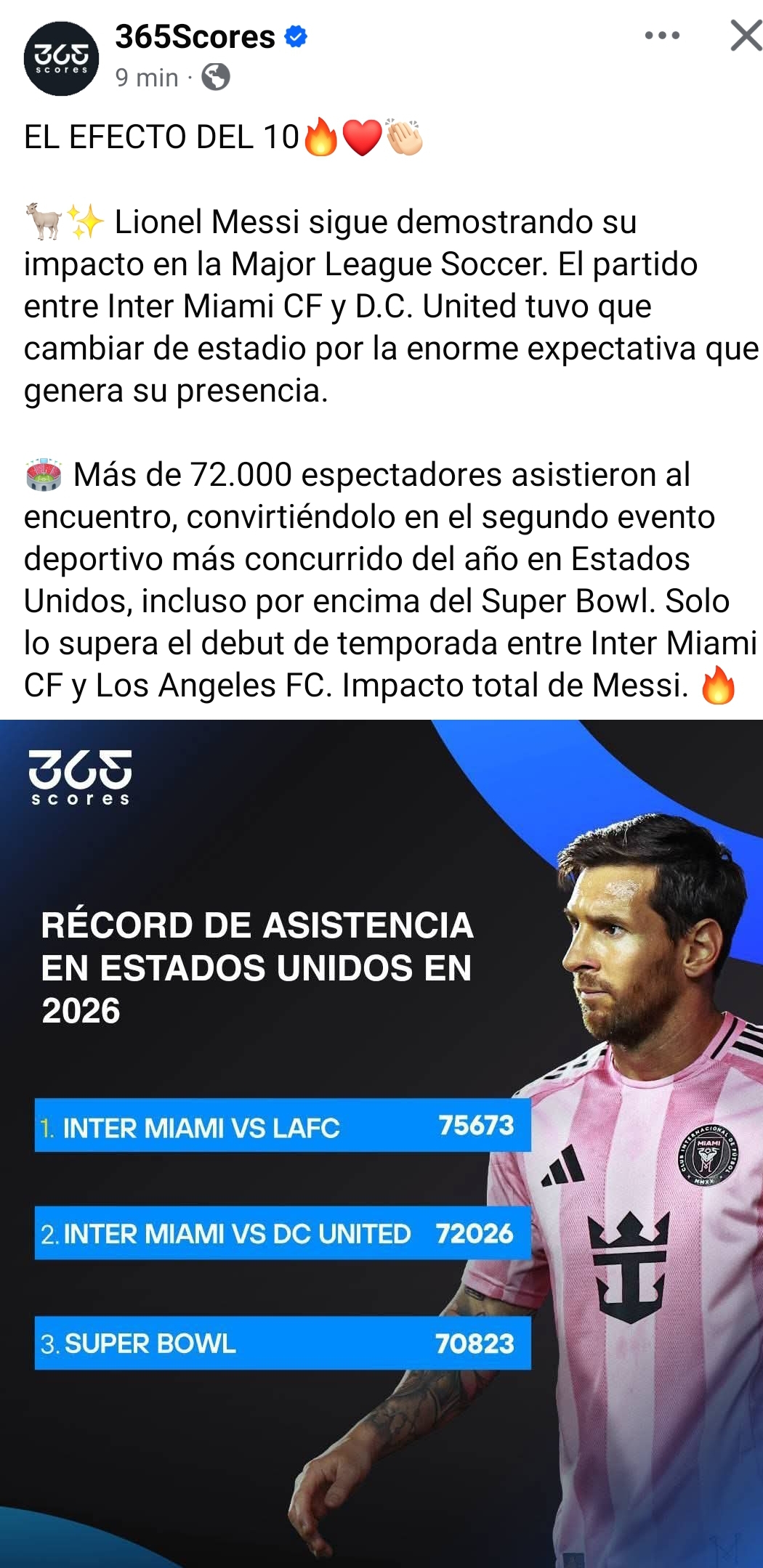Open the 365Scores page name link

tap(195, 37)
